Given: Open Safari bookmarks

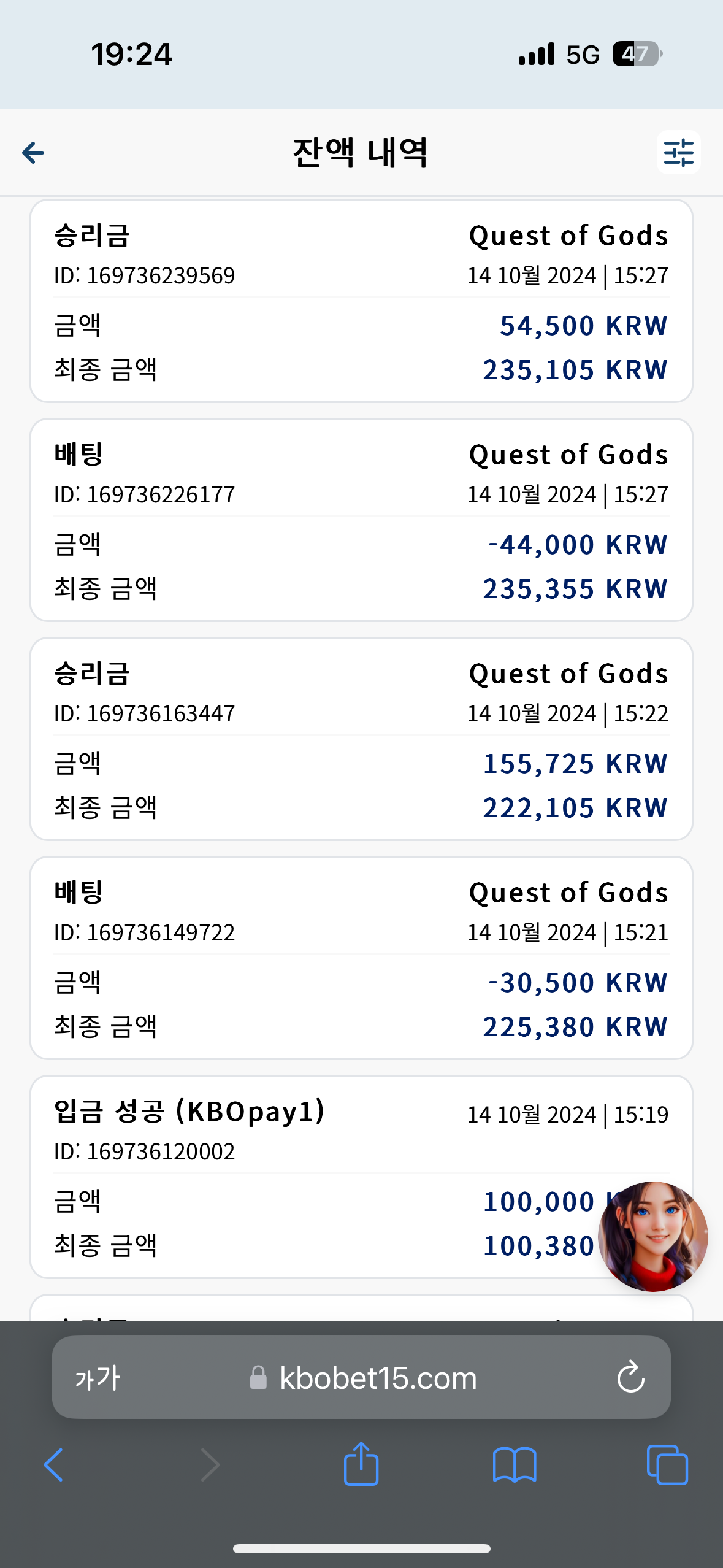Looking at the screenshot, I should pos(515,1465).
